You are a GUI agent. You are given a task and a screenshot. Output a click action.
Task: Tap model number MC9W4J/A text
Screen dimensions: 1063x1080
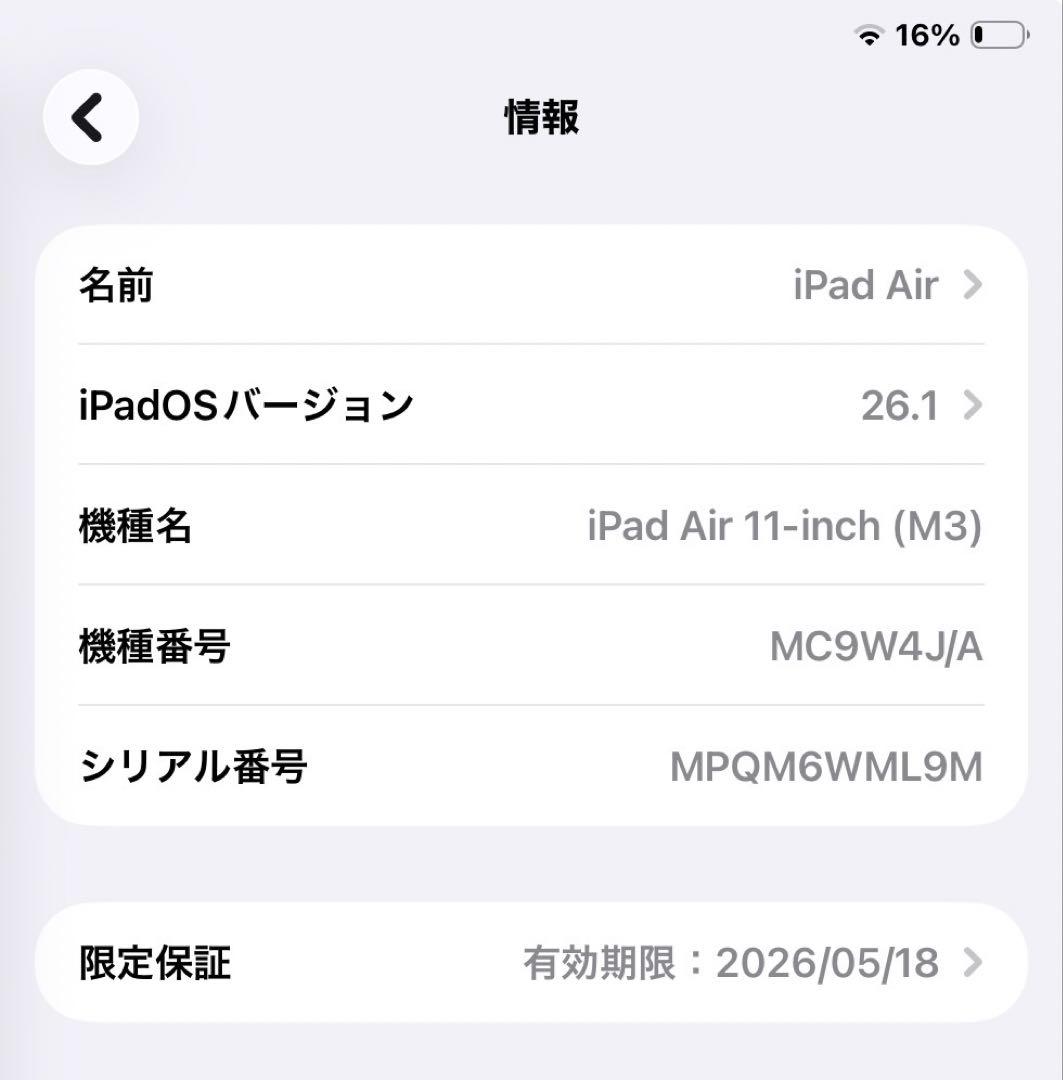876,647
